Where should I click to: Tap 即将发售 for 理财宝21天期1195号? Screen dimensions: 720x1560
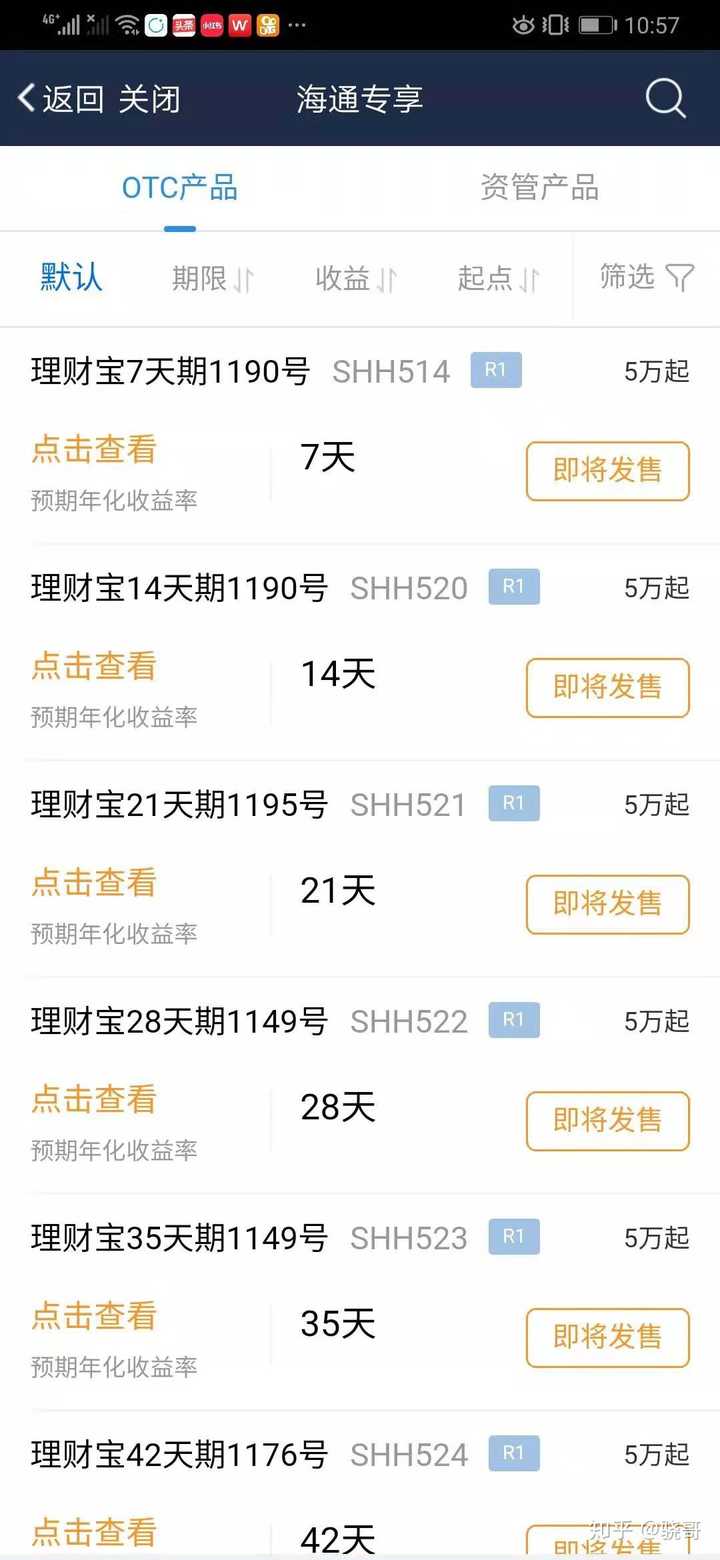coord(608,904)
